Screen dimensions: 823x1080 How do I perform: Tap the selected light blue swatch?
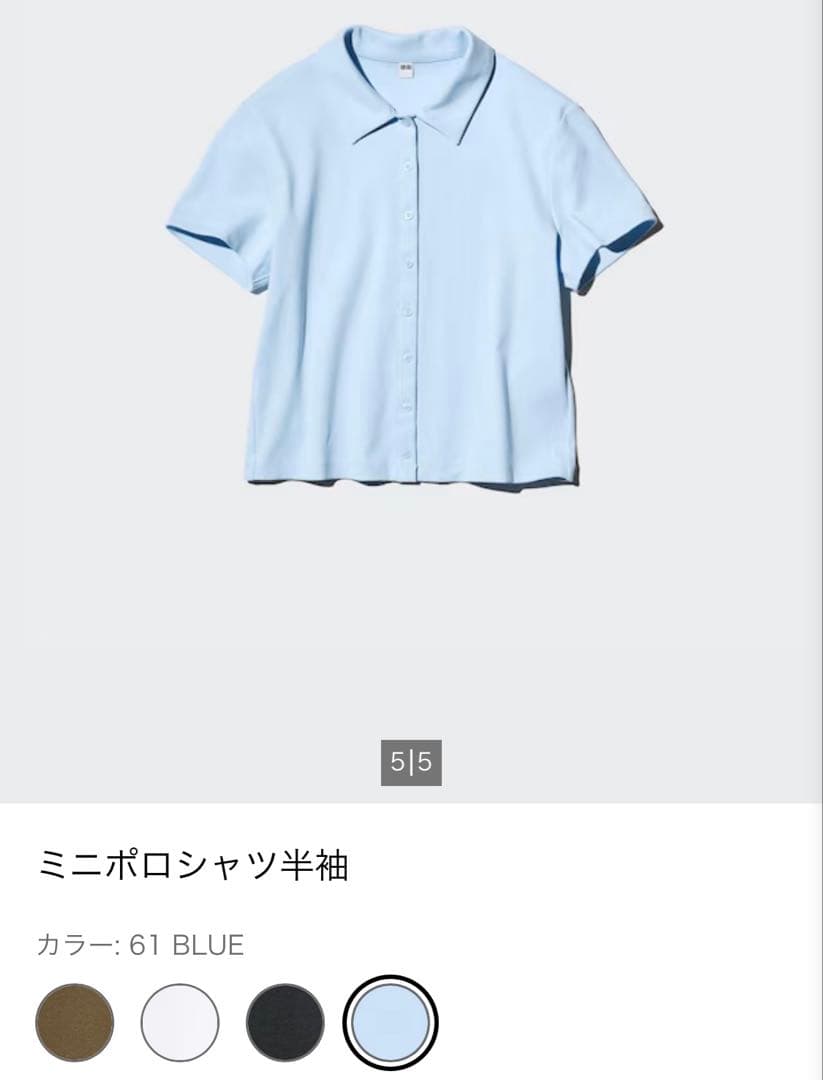(391, 1023)
